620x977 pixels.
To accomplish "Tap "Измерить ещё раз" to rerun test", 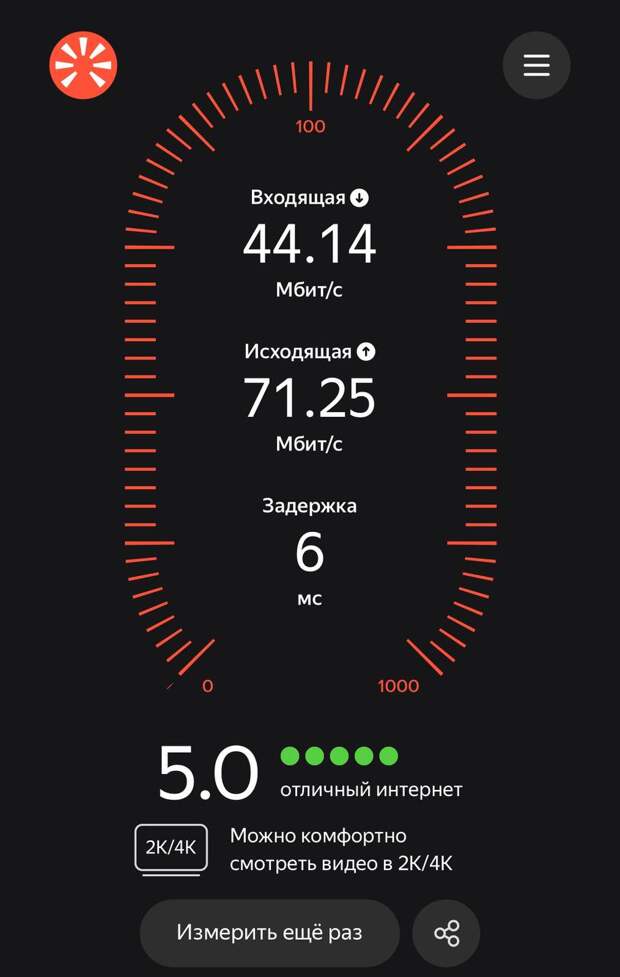I will [x=269, y=933].
